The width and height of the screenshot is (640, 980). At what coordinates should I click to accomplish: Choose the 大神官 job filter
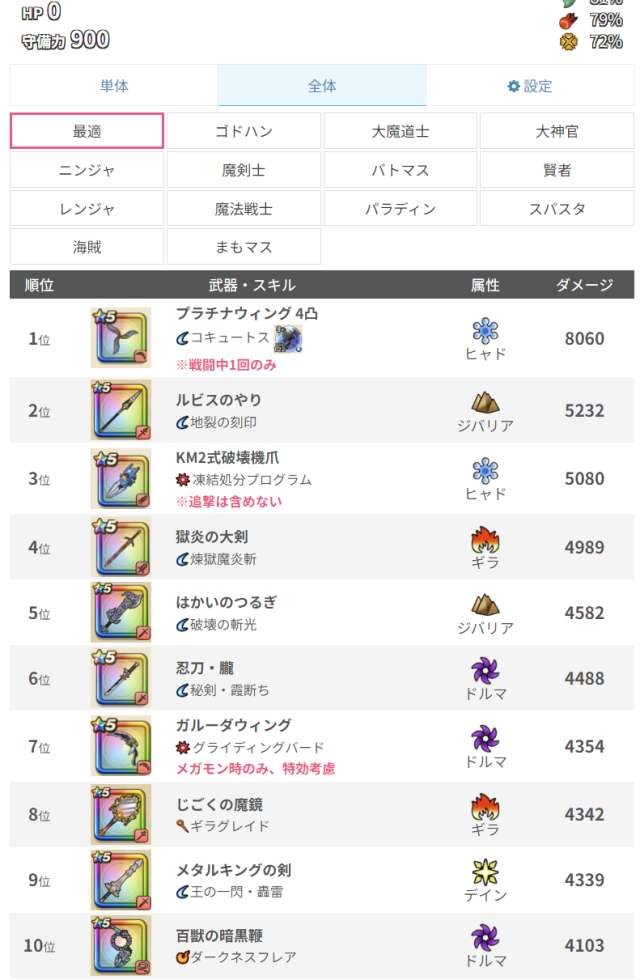pos(557,131)
